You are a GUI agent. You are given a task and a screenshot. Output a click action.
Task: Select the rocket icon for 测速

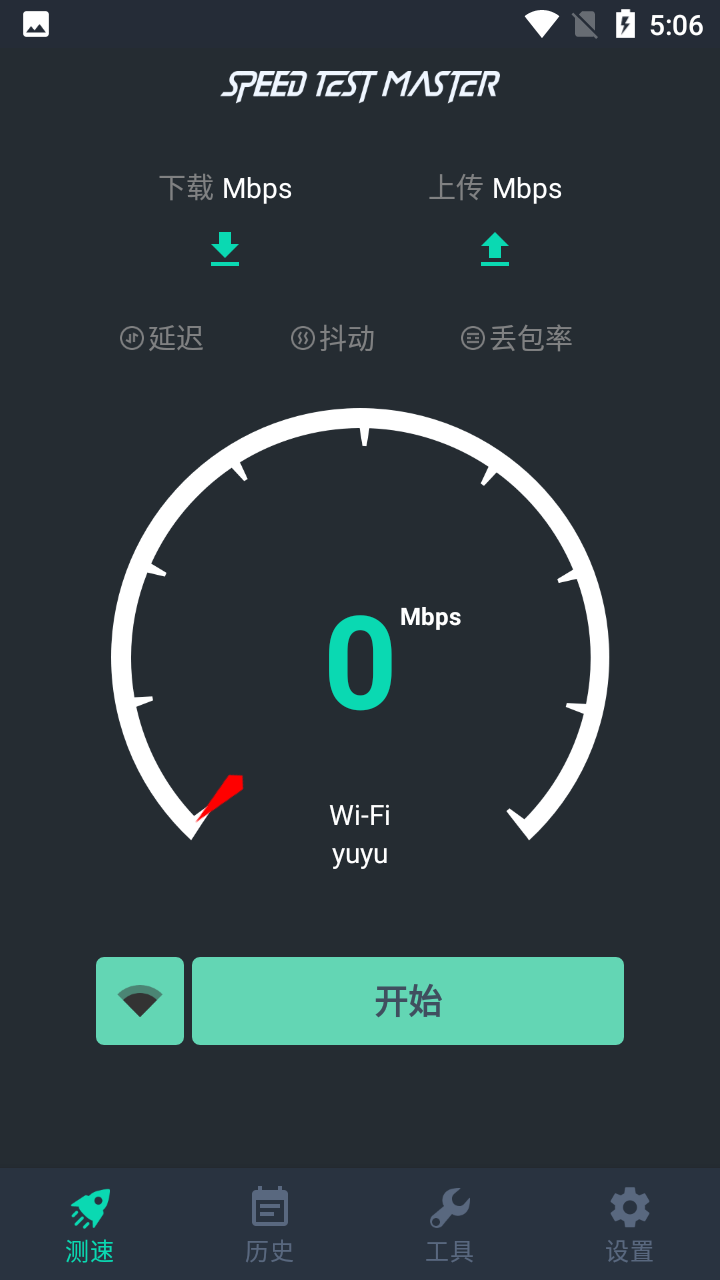pos(89,1208)
